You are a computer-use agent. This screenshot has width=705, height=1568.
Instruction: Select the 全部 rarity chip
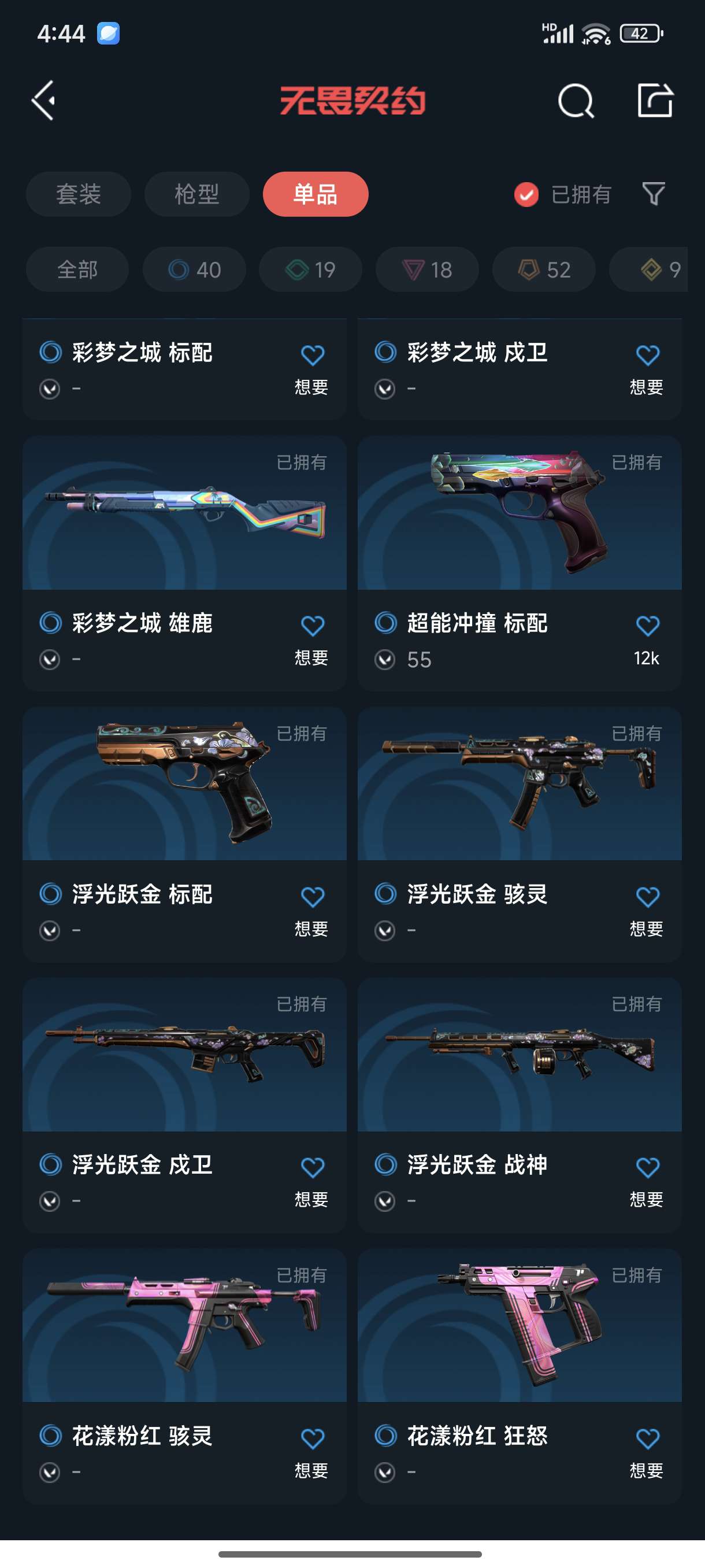click(x=77, y=269)
